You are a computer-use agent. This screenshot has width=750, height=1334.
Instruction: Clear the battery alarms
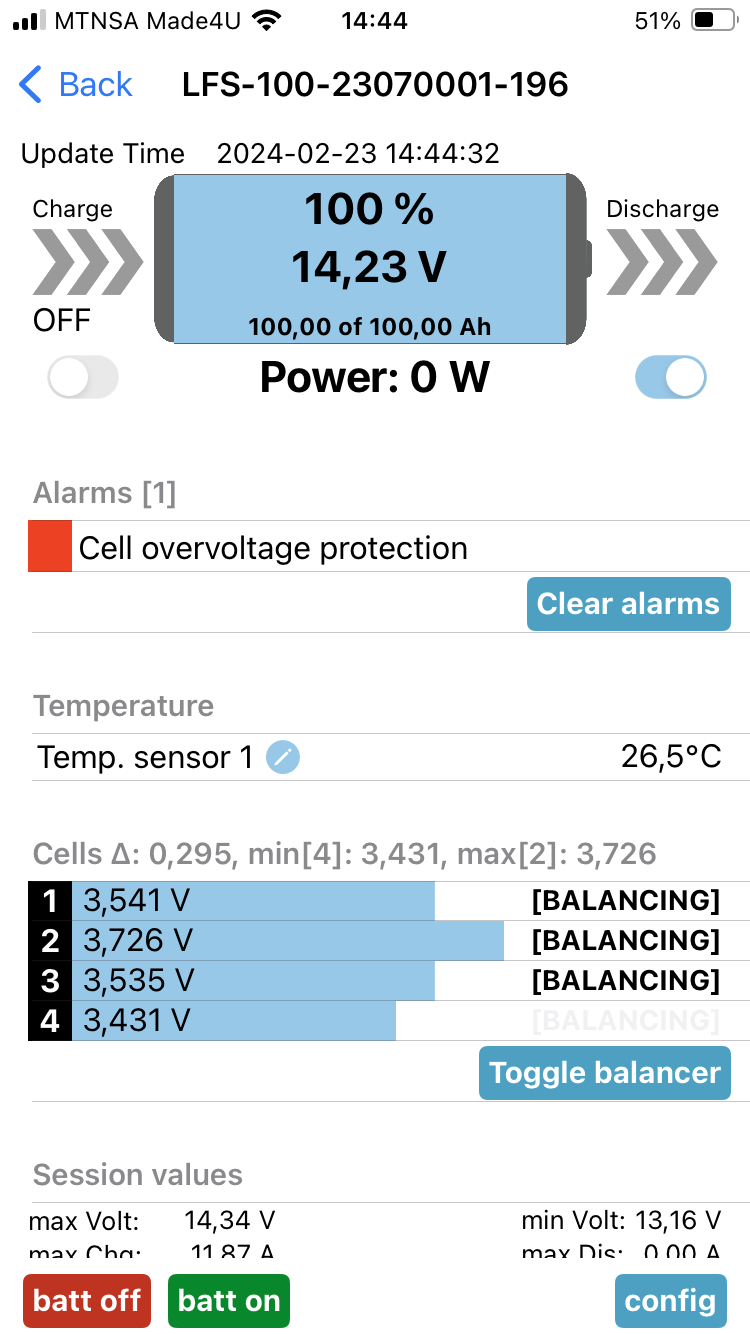(x=628, y=604)
